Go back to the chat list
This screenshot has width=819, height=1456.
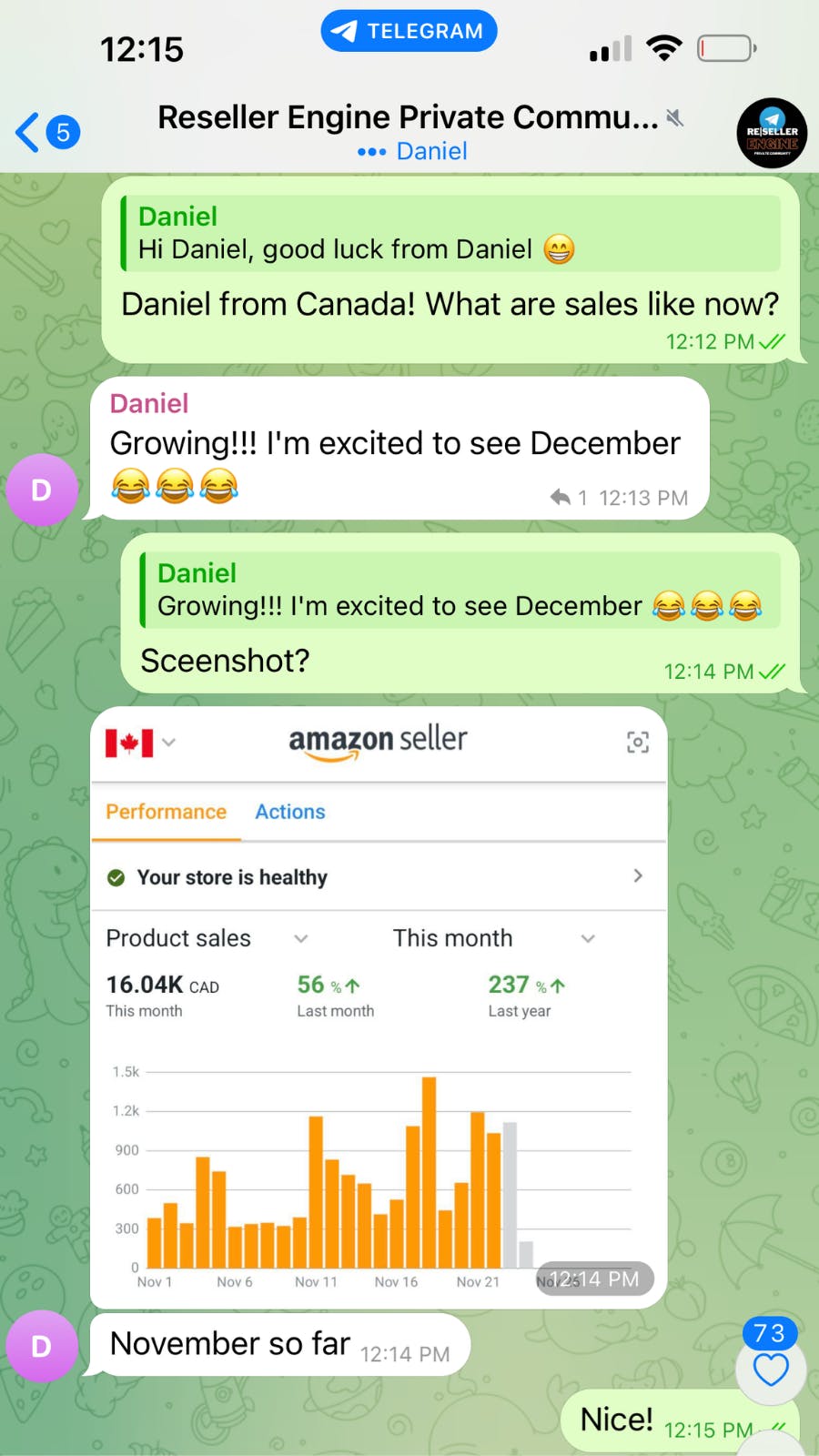click(x=45, y=133)
